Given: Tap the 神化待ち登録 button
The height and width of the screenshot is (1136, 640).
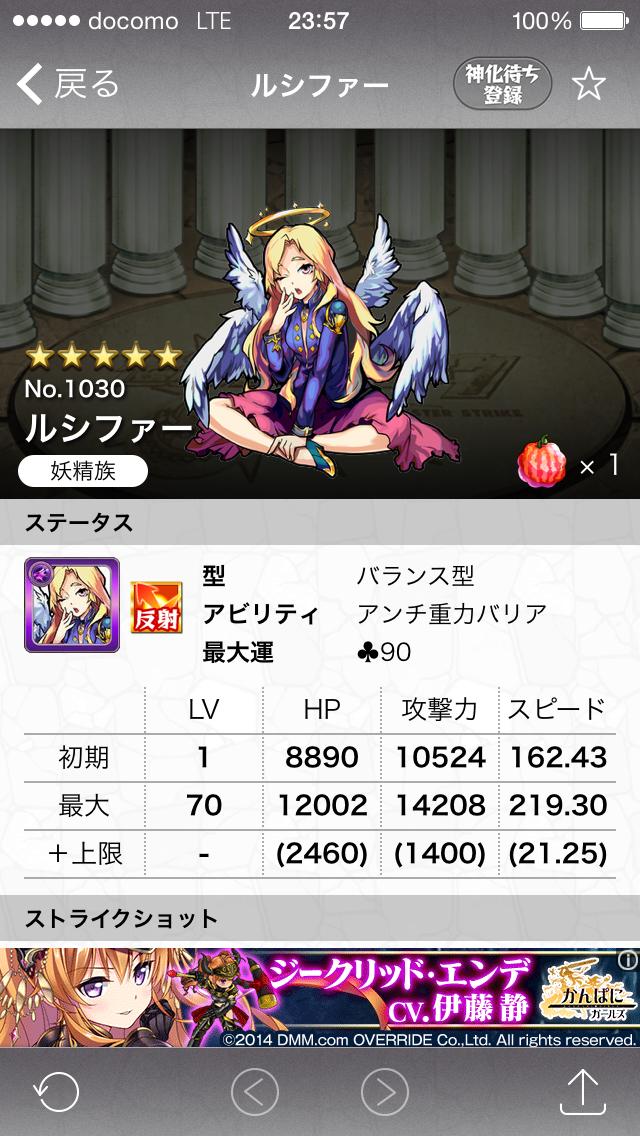Looking at the screenshot, I should pos(503,85).
